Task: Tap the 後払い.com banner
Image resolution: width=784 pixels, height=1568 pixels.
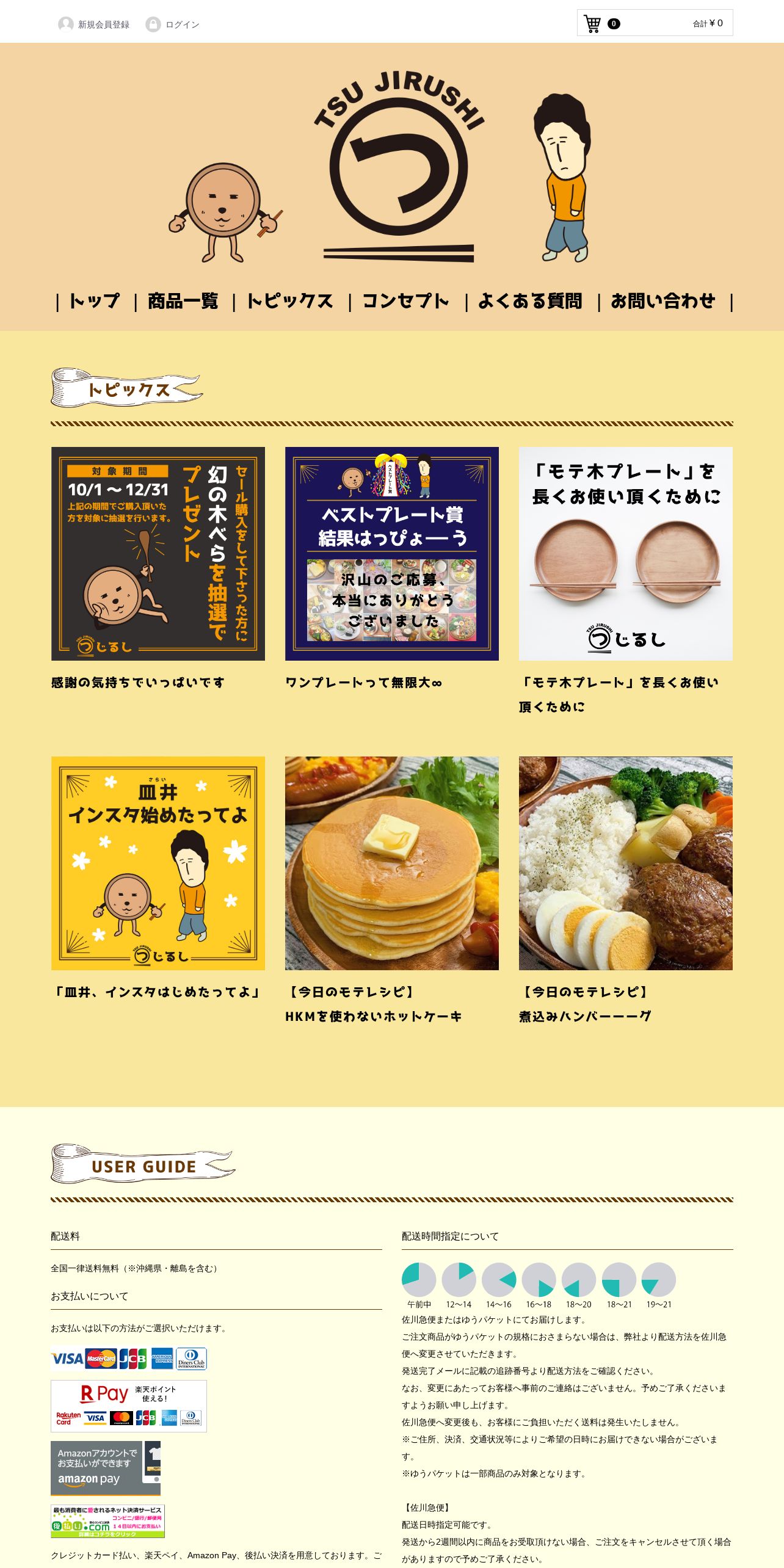Action: pos(107,1521)
